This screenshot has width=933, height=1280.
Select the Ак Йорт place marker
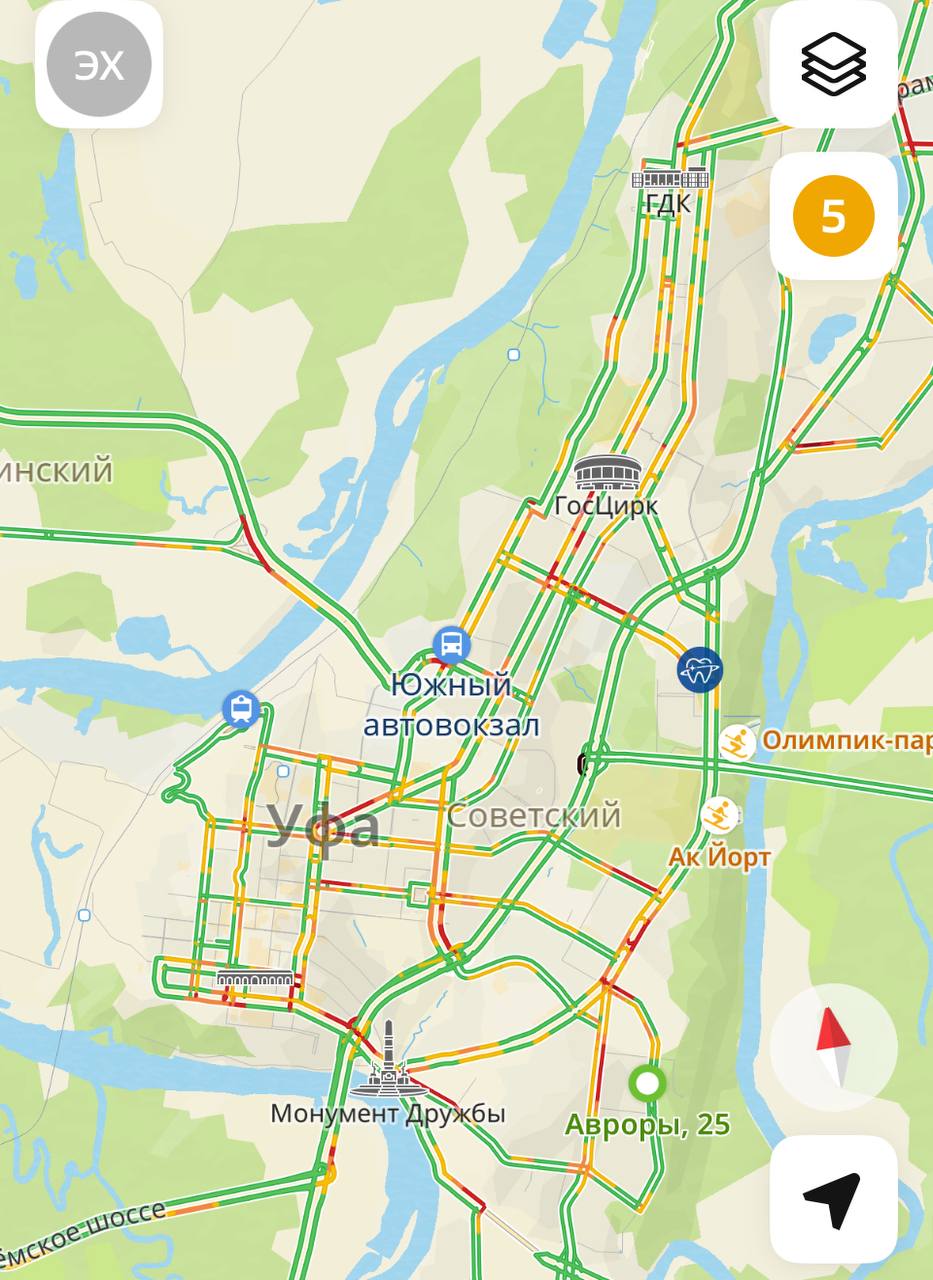click(719, 815)
